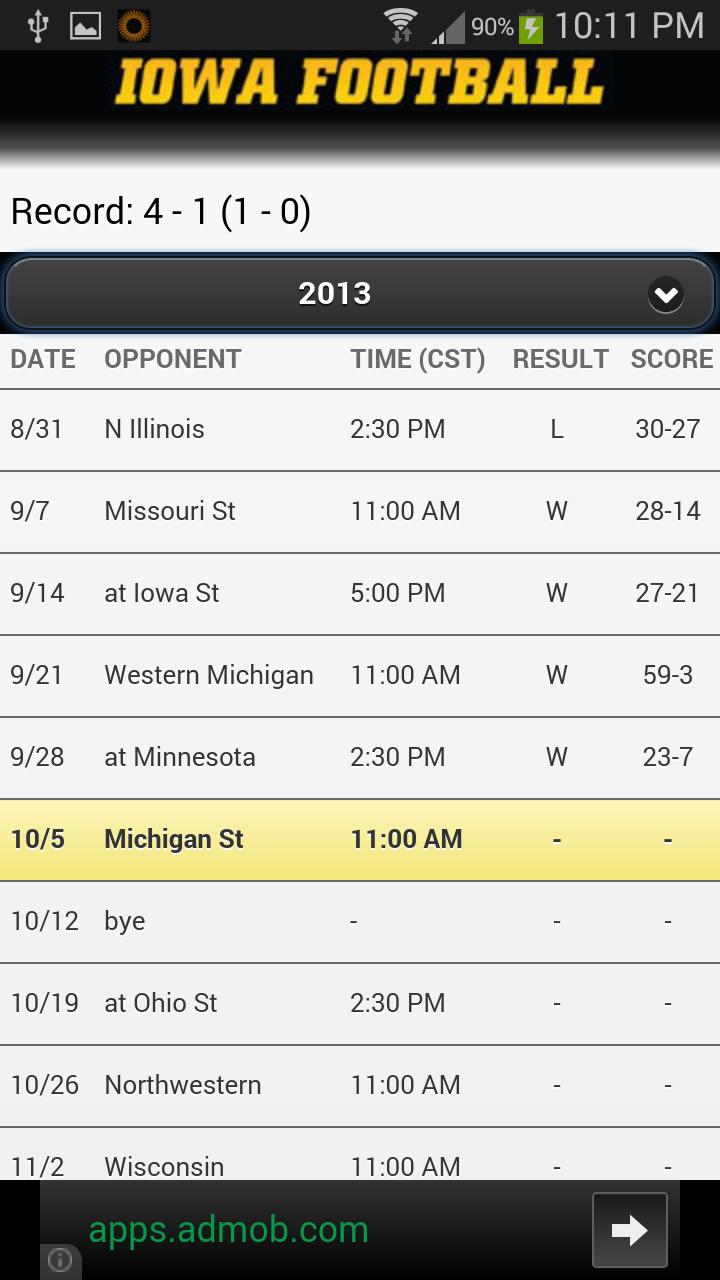Tap the arrow icon on the ad banner
Image resolution: width=720 pixels, height=1280 pixels.
point(631,1229)
